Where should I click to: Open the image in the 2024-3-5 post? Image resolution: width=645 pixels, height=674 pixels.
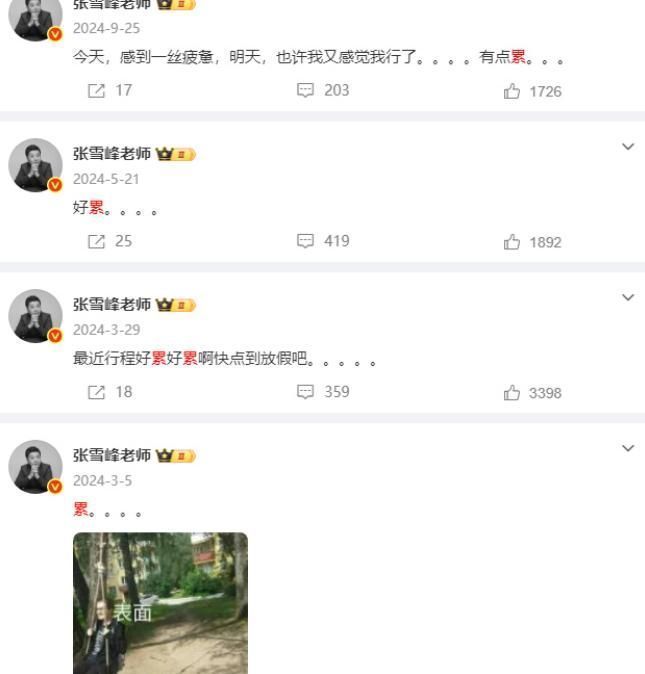pos(160,603)
